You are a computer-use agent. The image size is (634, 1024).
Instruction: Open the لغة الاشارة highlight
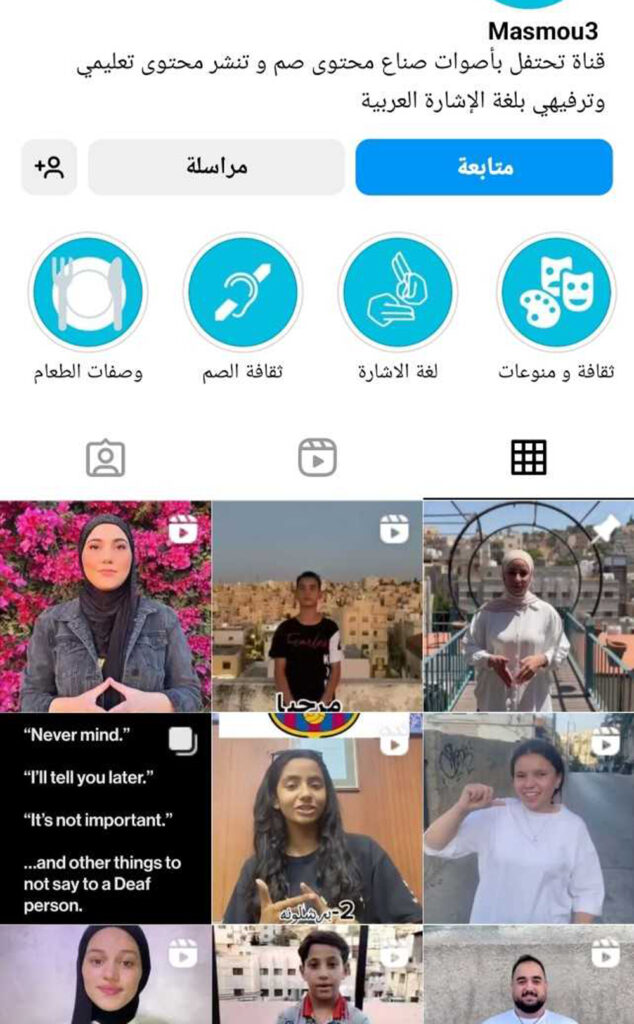tap(398, 292)
